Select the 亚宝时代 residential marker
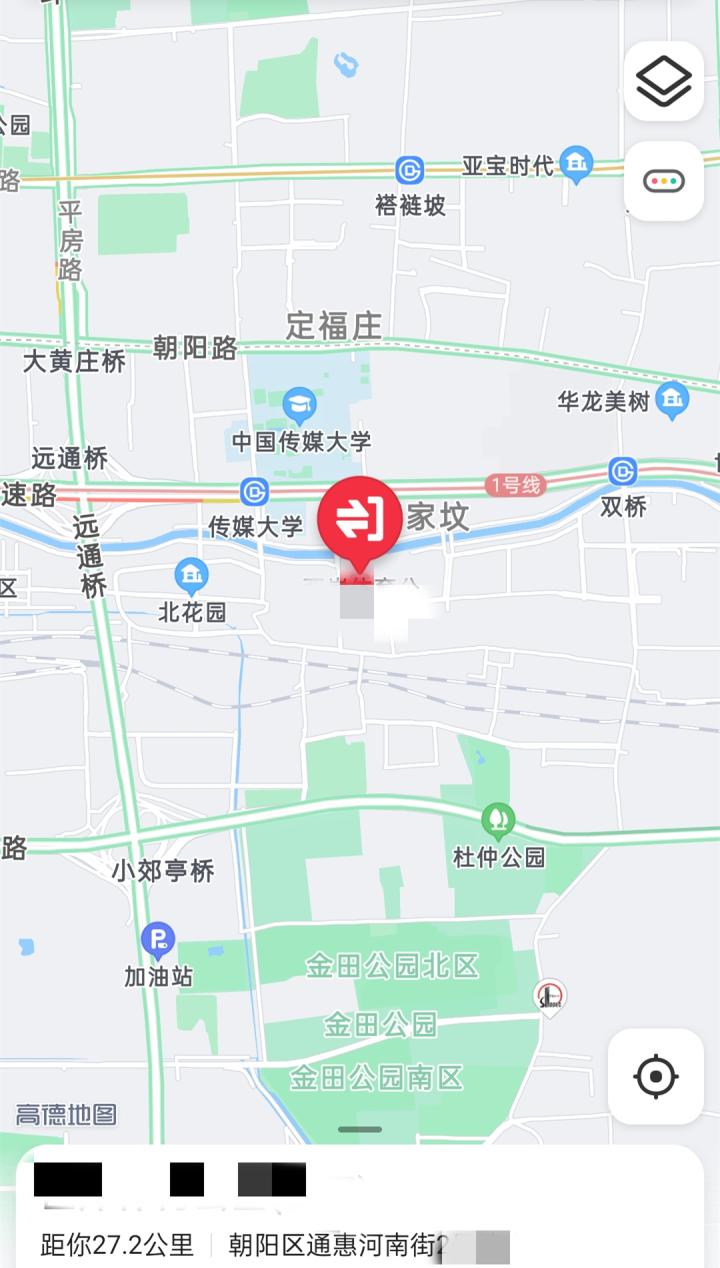Image resolution: width=720 pixels, height=1268 pixels. (576, 163)
